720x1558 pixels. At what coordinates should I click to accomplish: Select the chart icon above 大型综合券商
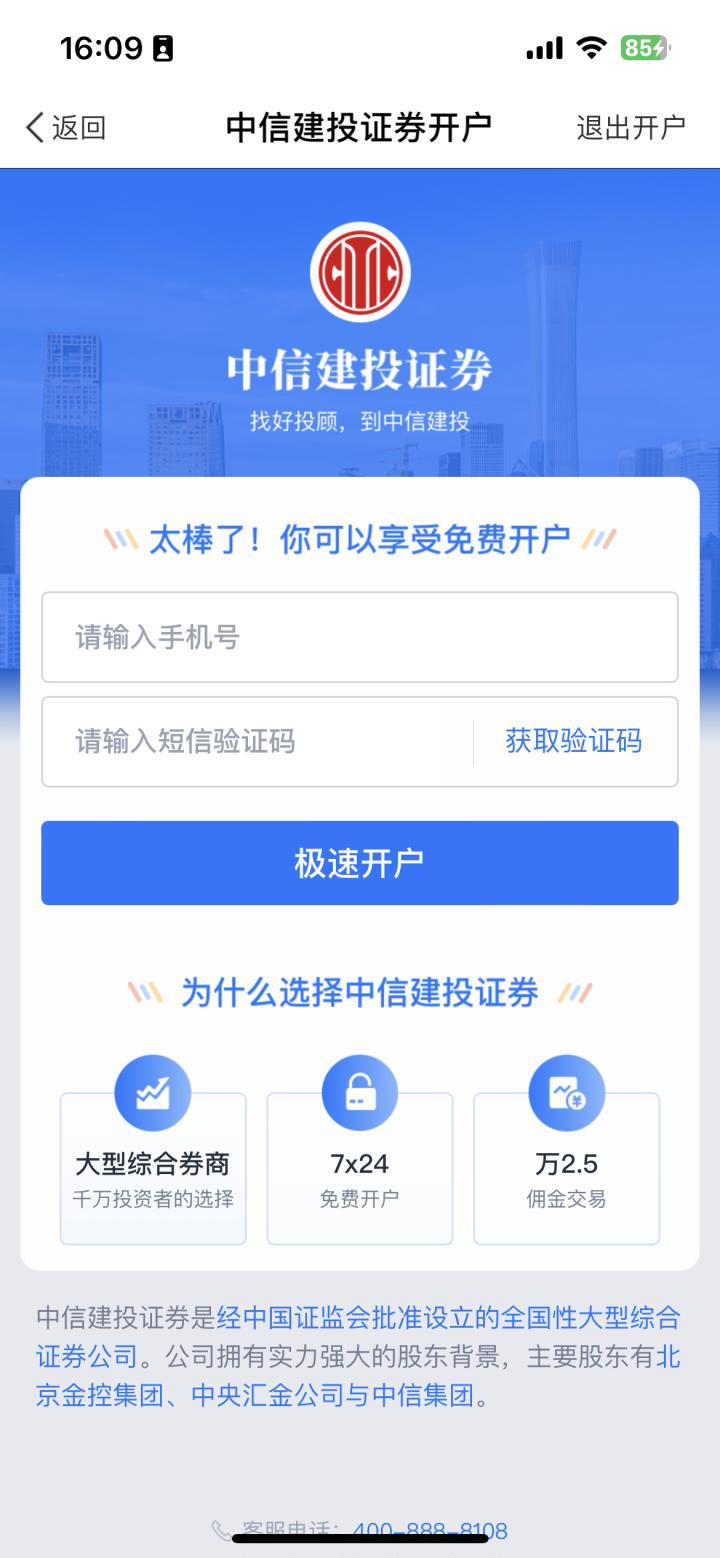point(152,1093)
